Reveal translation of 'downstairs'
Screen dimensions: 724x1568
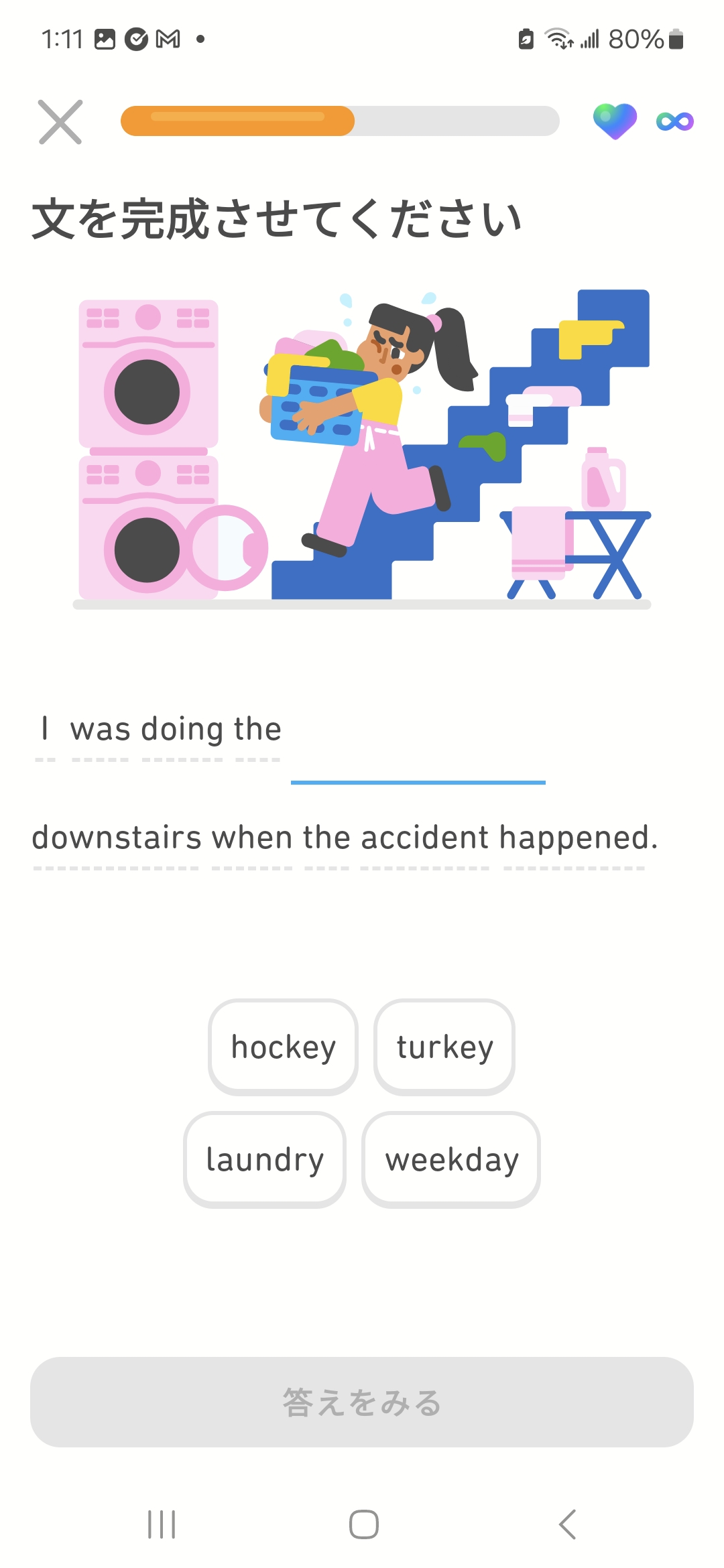(117, 838)
